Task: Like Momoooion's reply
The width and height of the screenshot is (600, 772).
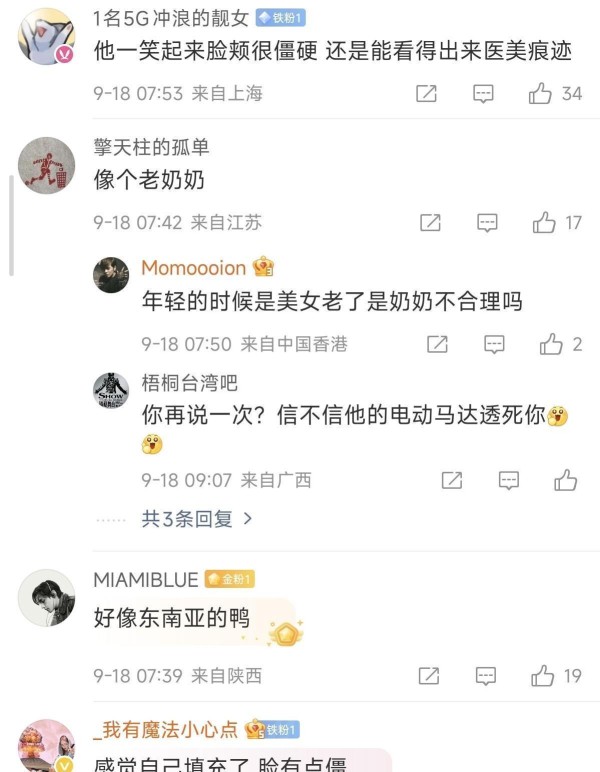Action: [x=551, y=344]
